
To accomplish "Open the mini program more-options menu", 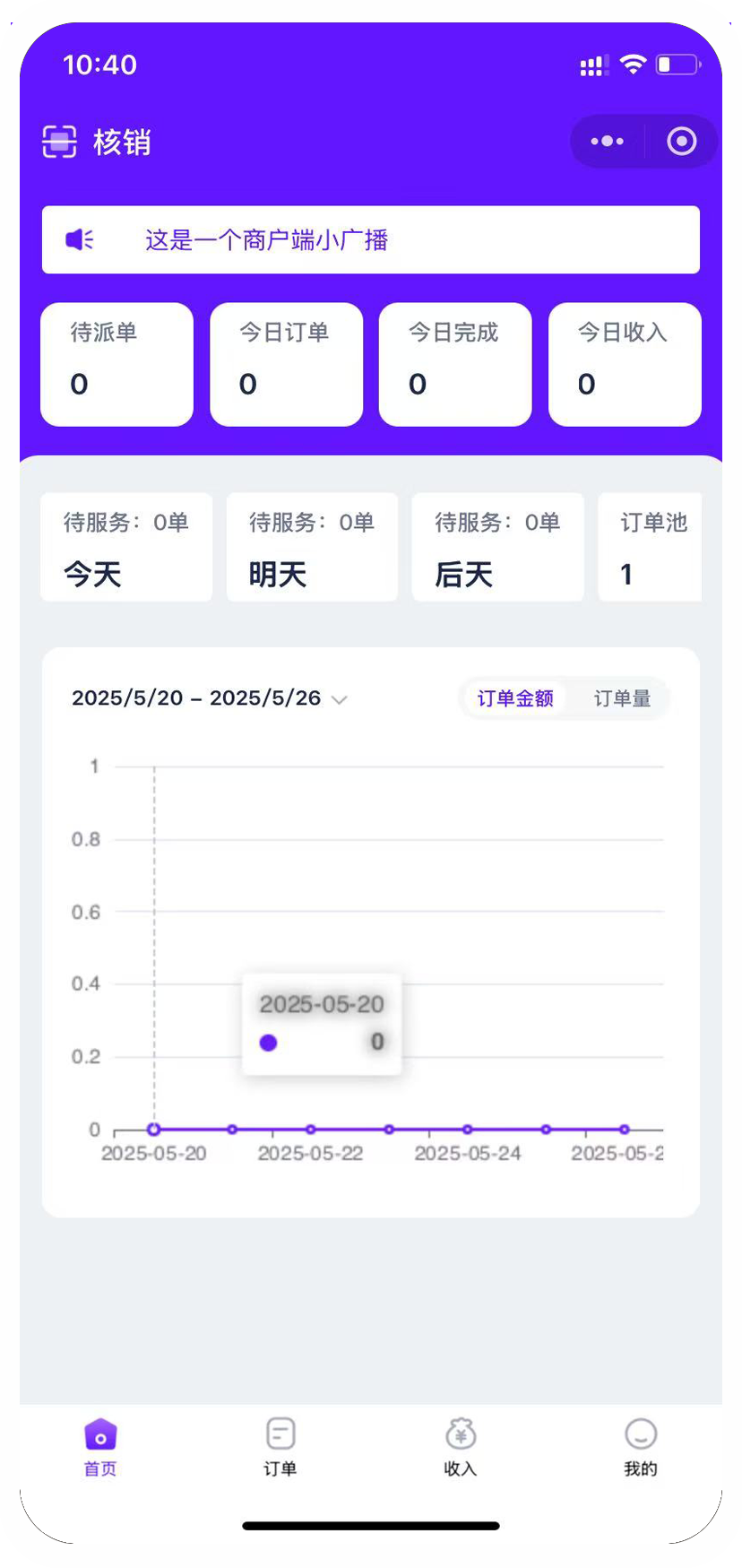I will (607, 141).
